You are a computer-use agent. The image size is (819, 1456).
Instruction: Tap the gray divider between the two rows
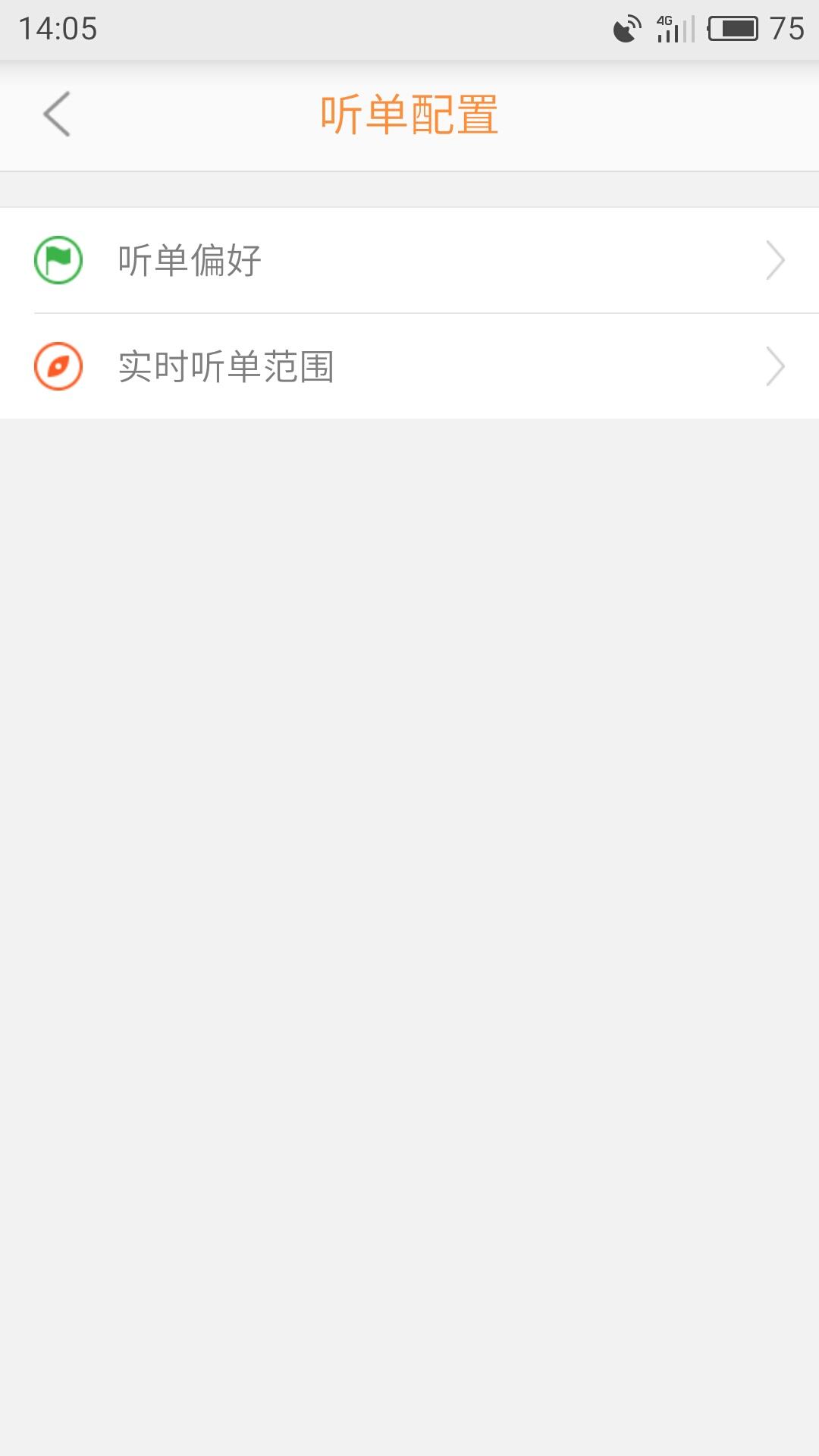409,312
